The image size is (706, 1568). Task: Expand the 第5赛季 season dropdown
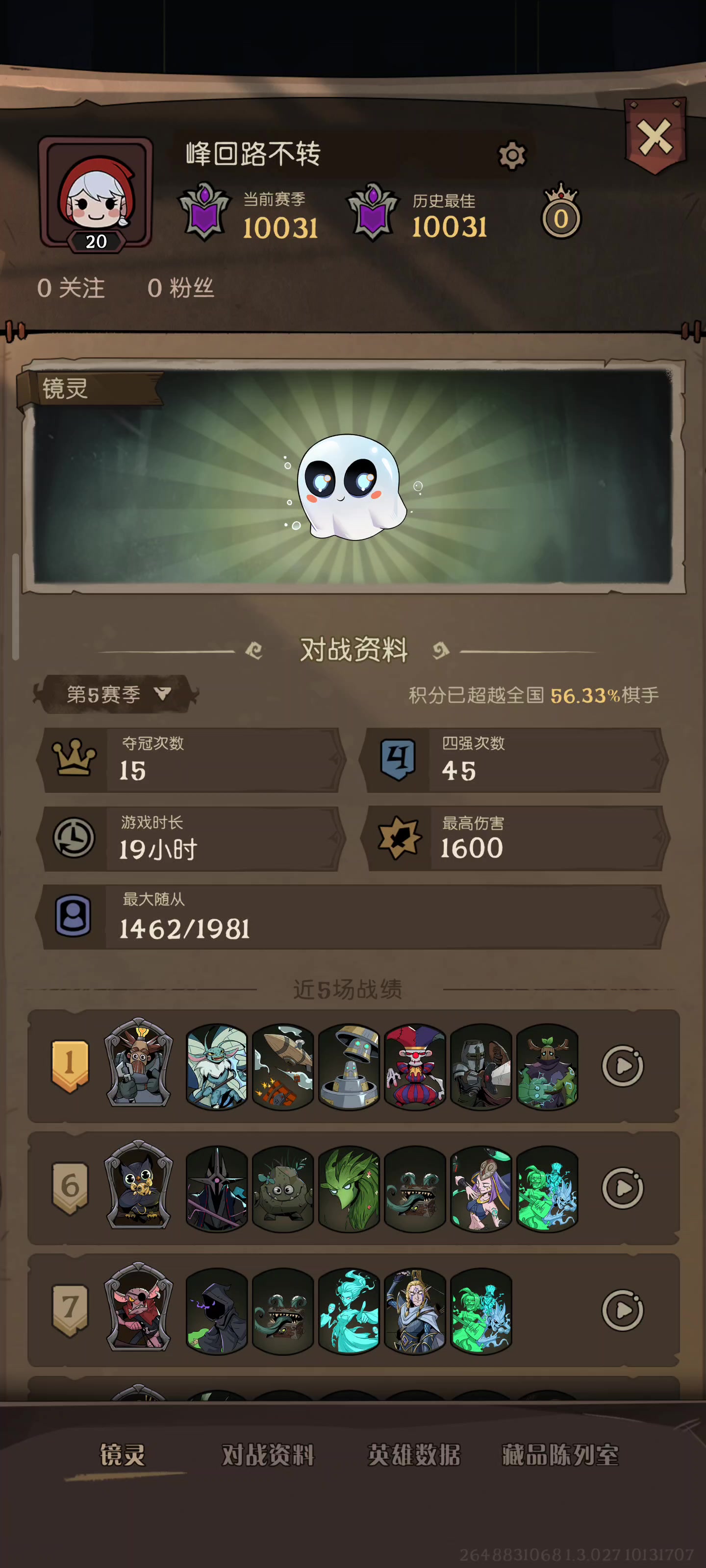116,694
